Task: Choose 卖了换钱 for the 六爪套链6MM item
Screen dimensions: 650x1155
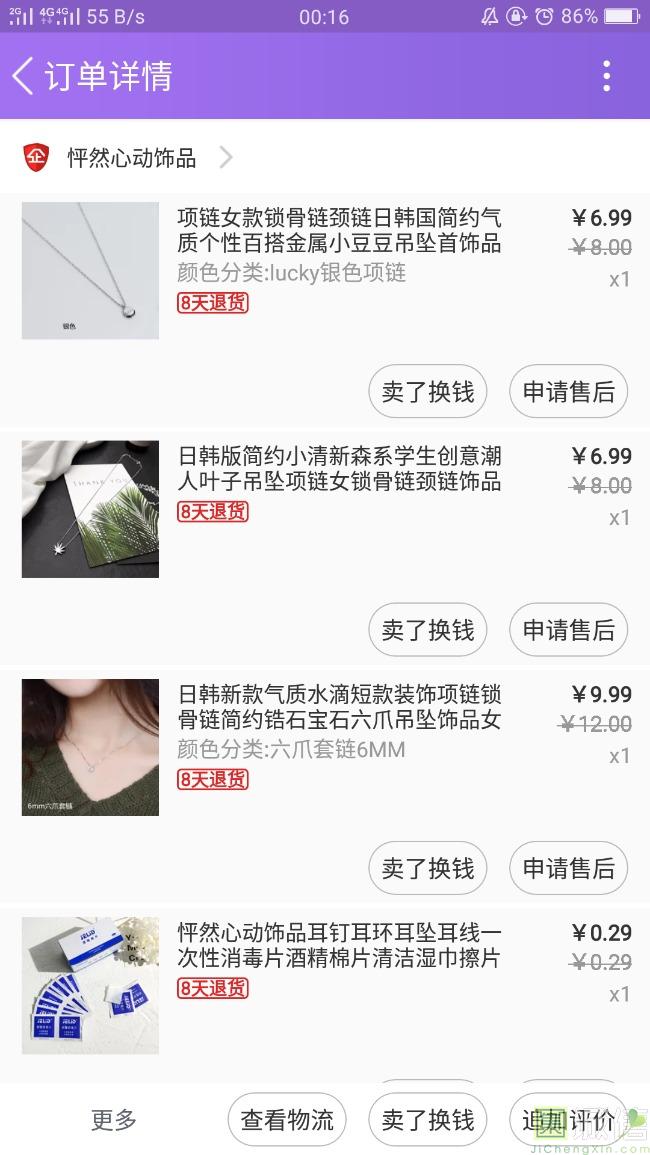Action: [428, 868]
